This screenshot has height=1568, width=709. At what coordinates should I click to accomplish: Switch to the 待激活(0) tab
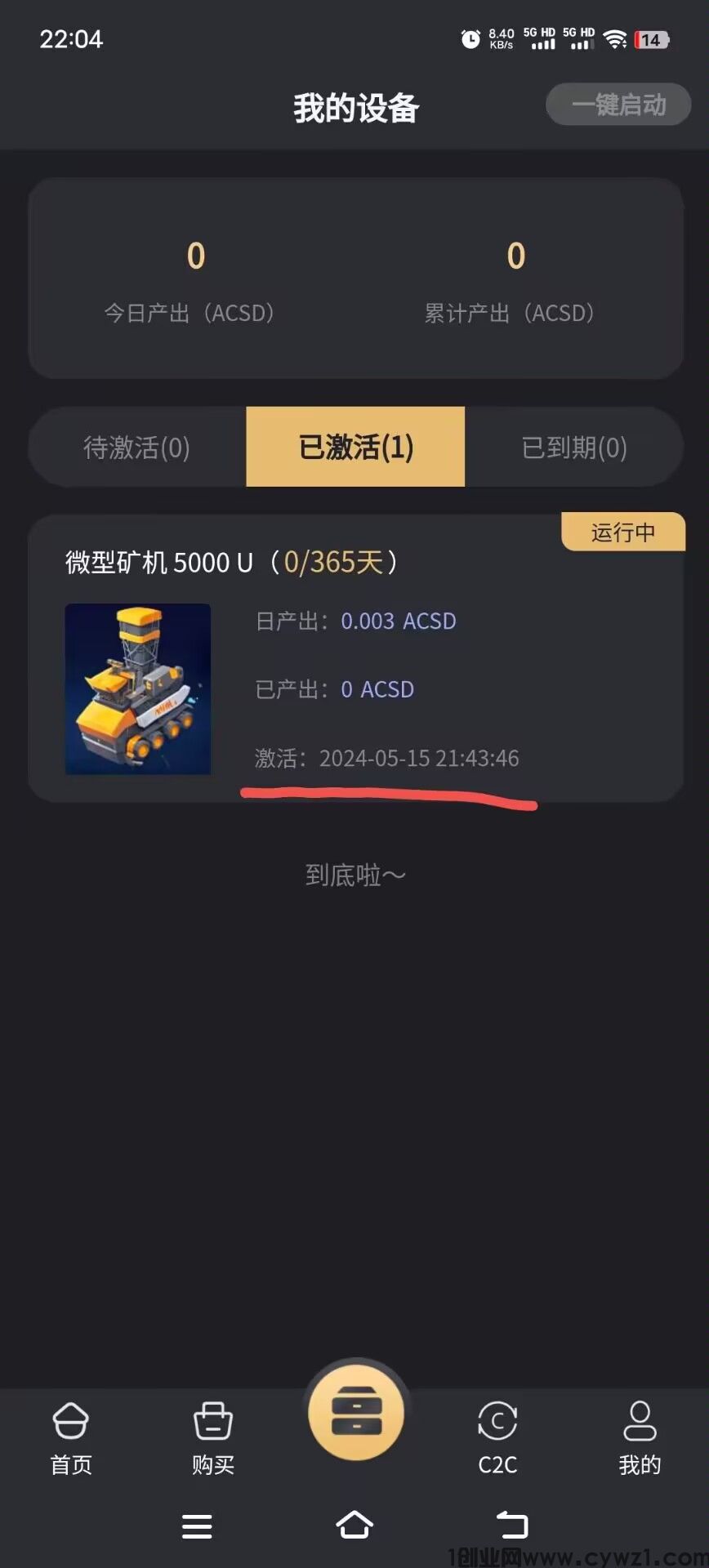137,447
